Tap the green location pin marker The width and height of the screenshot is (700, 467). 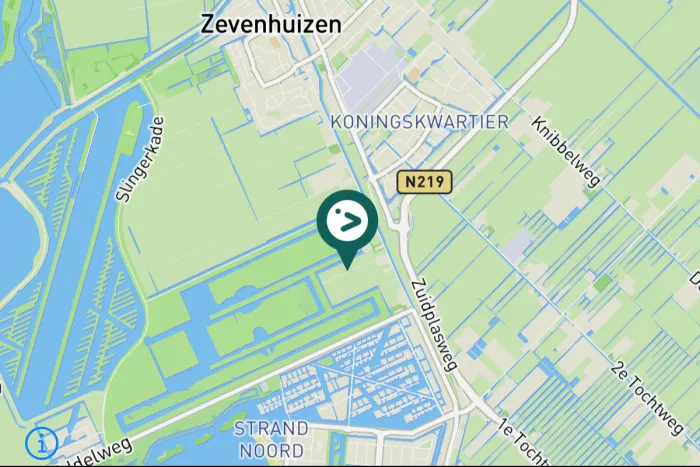click(347, 222)
